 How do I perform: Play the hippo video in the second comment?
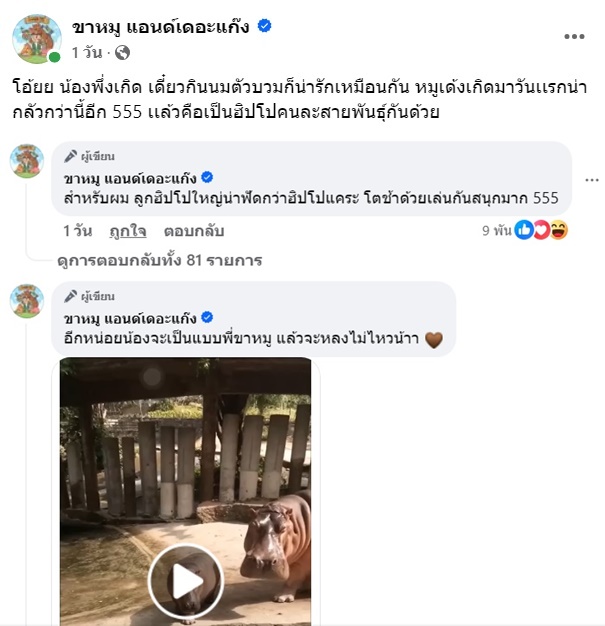pyautogui.click(x=185, y=580)
